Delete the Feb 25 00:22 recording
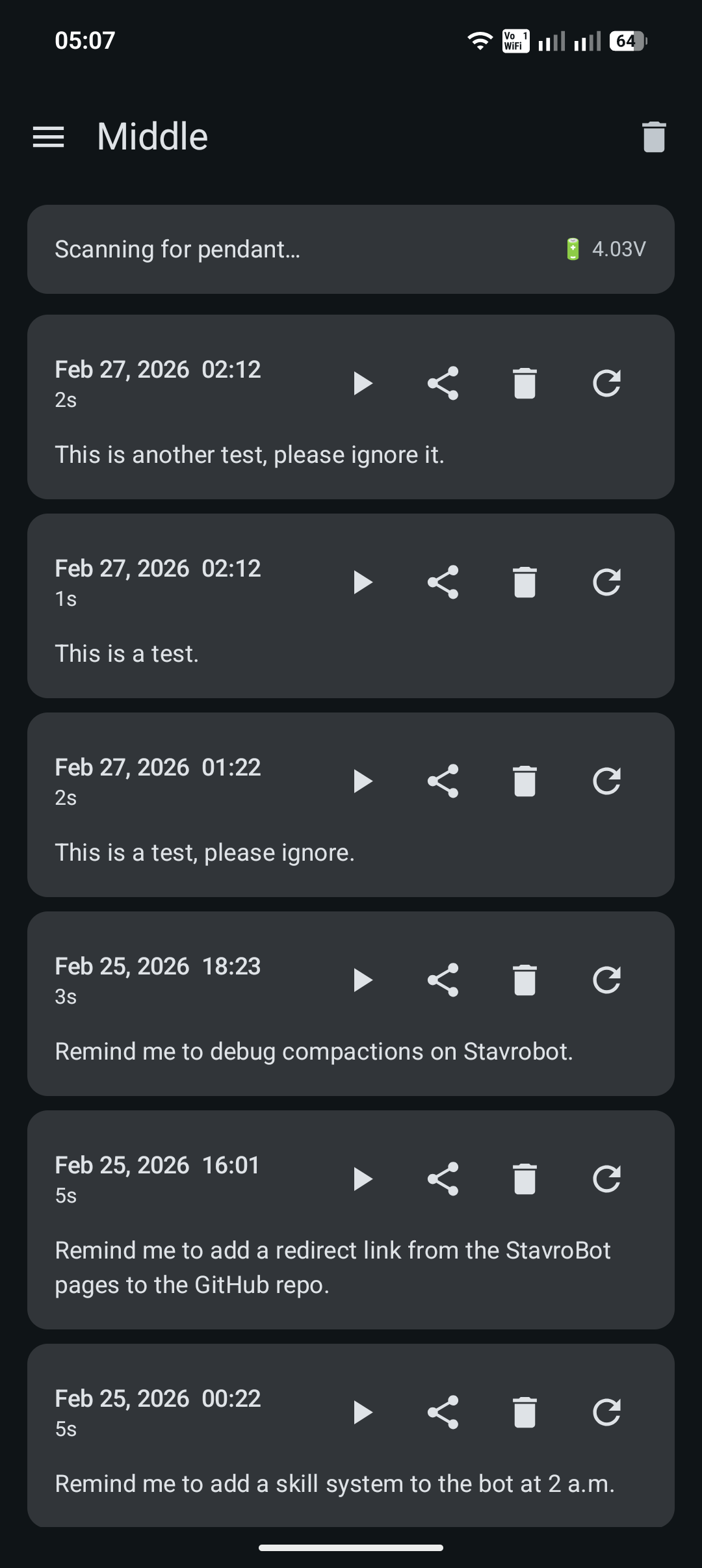 click(525, 1412)
